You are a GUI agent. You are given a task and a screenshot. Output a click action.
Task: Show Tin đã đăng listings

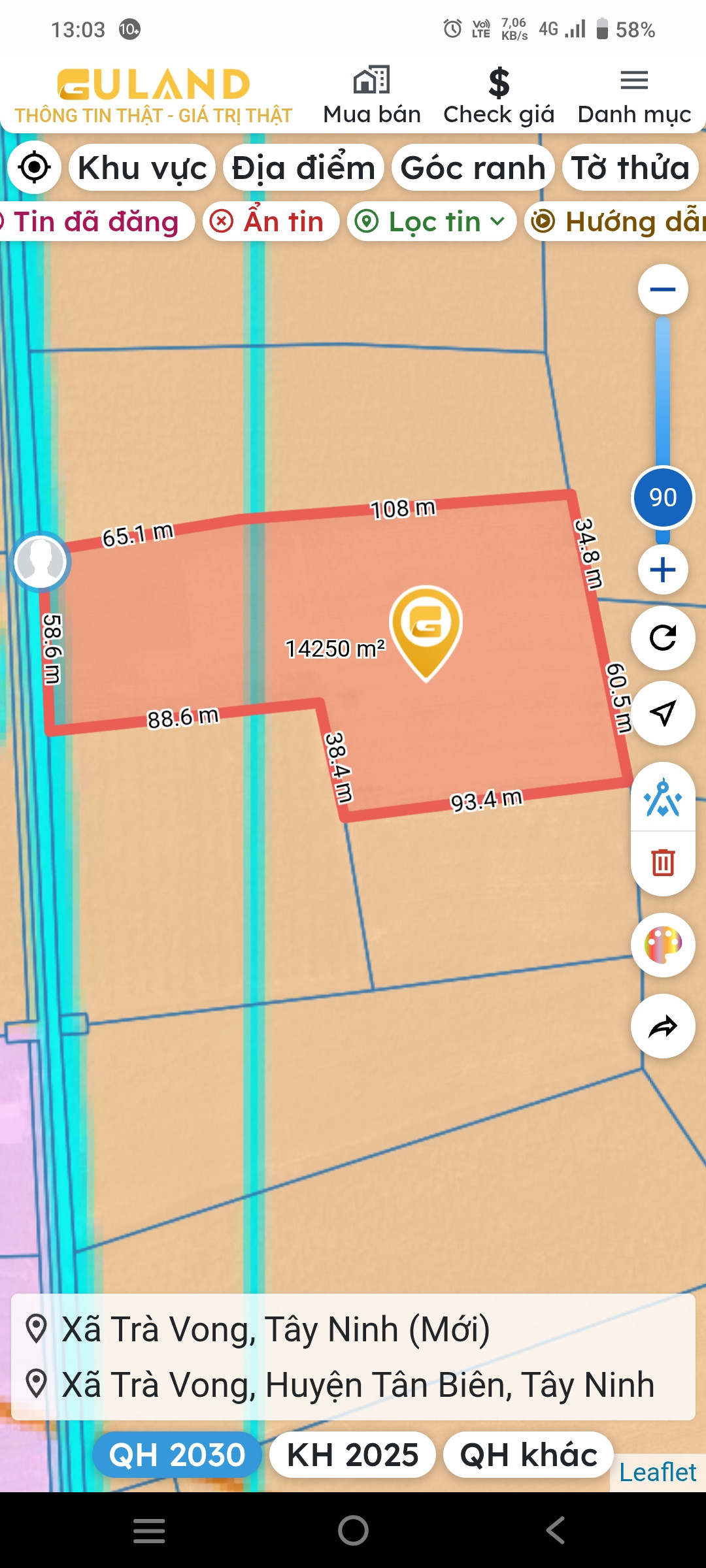[95, 221]
